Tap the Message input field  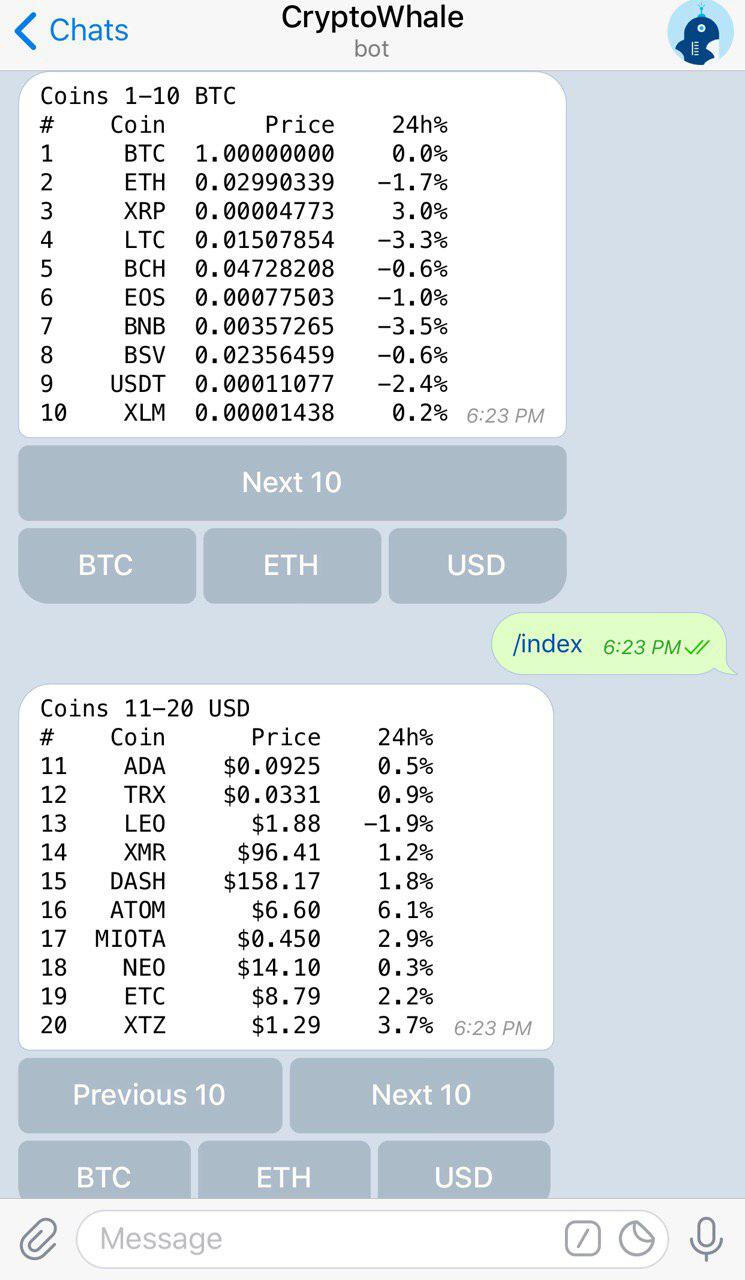coord(300,1238)
